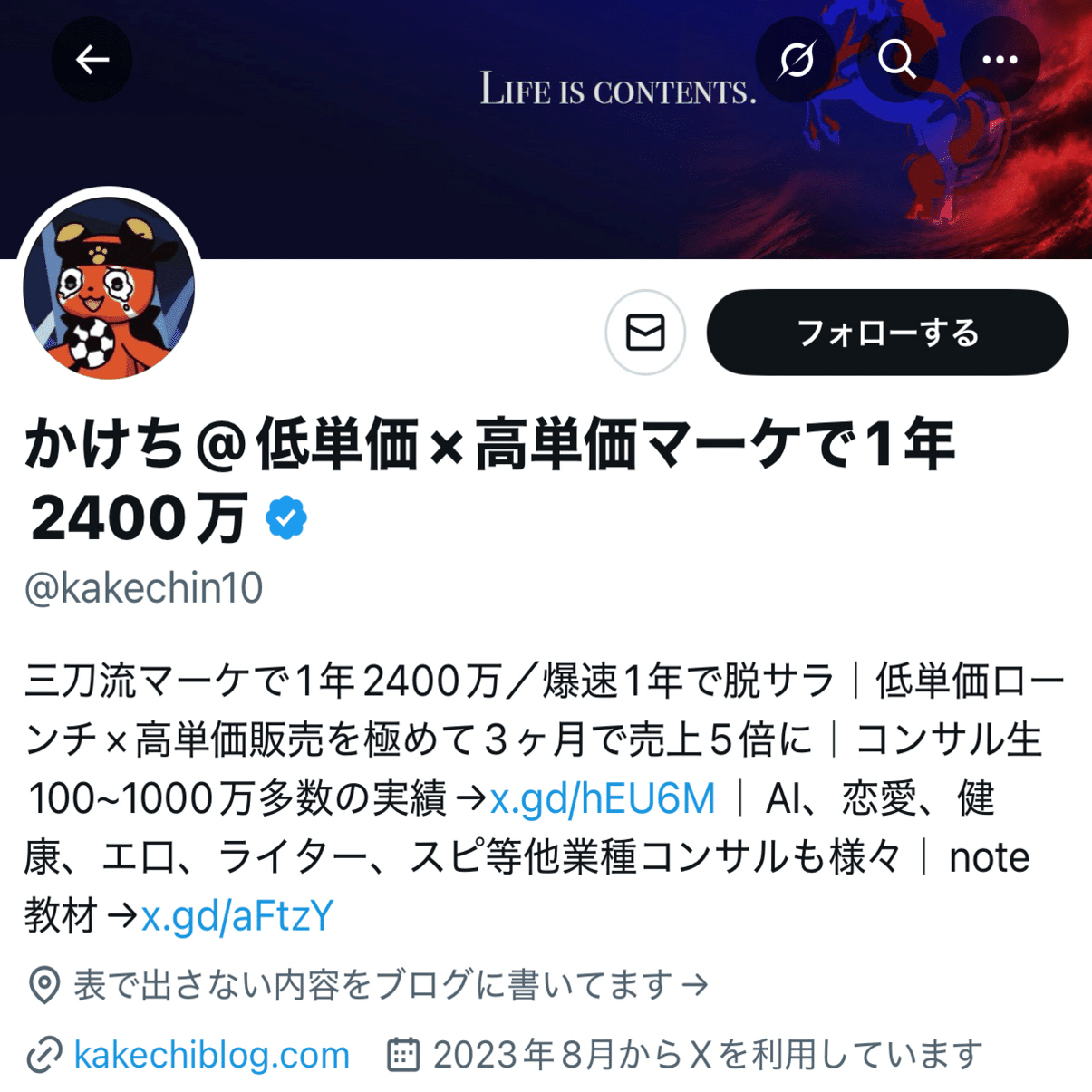Search this profile's posts
This screenshot has width=1092, height=1092.
pyautogui.click(x=897, y=61)
